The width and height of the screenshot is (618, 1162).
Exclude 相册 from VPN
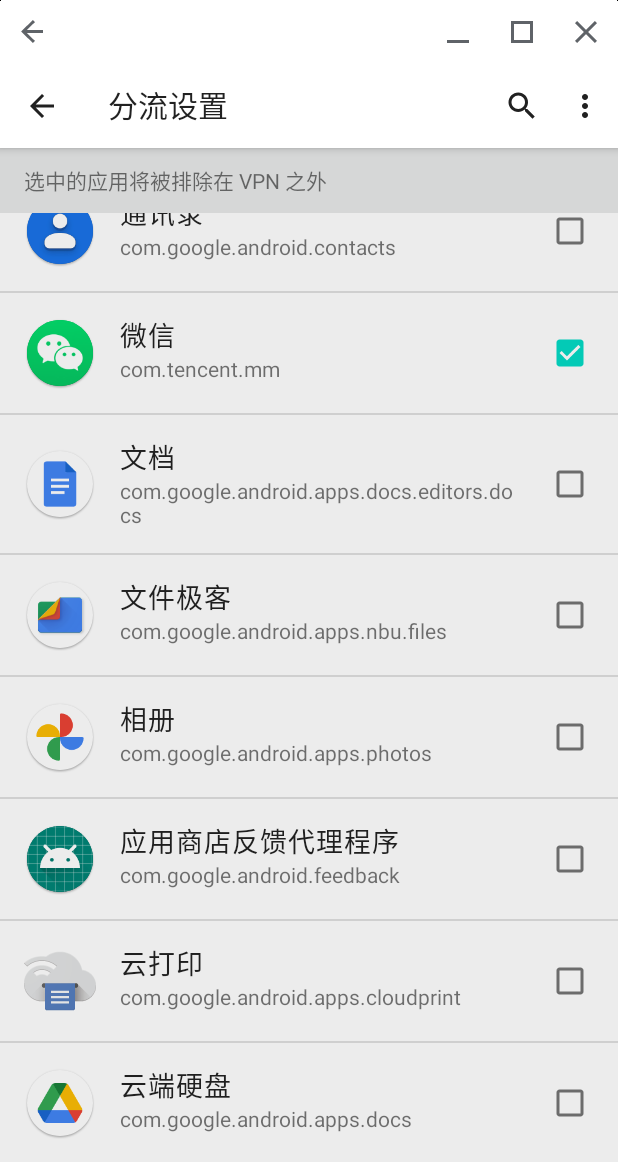click(570, 737)
